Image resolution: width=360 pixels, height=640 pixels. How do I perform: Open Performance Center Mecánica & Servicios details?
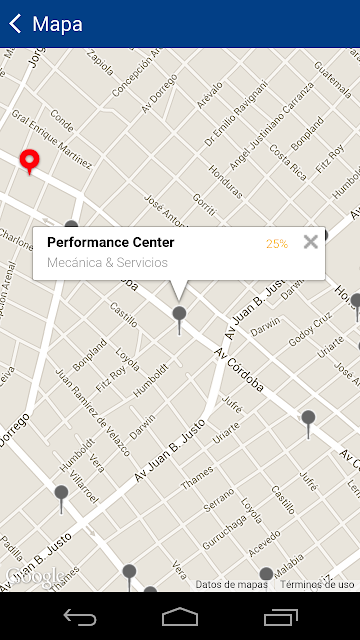(179, 253)
